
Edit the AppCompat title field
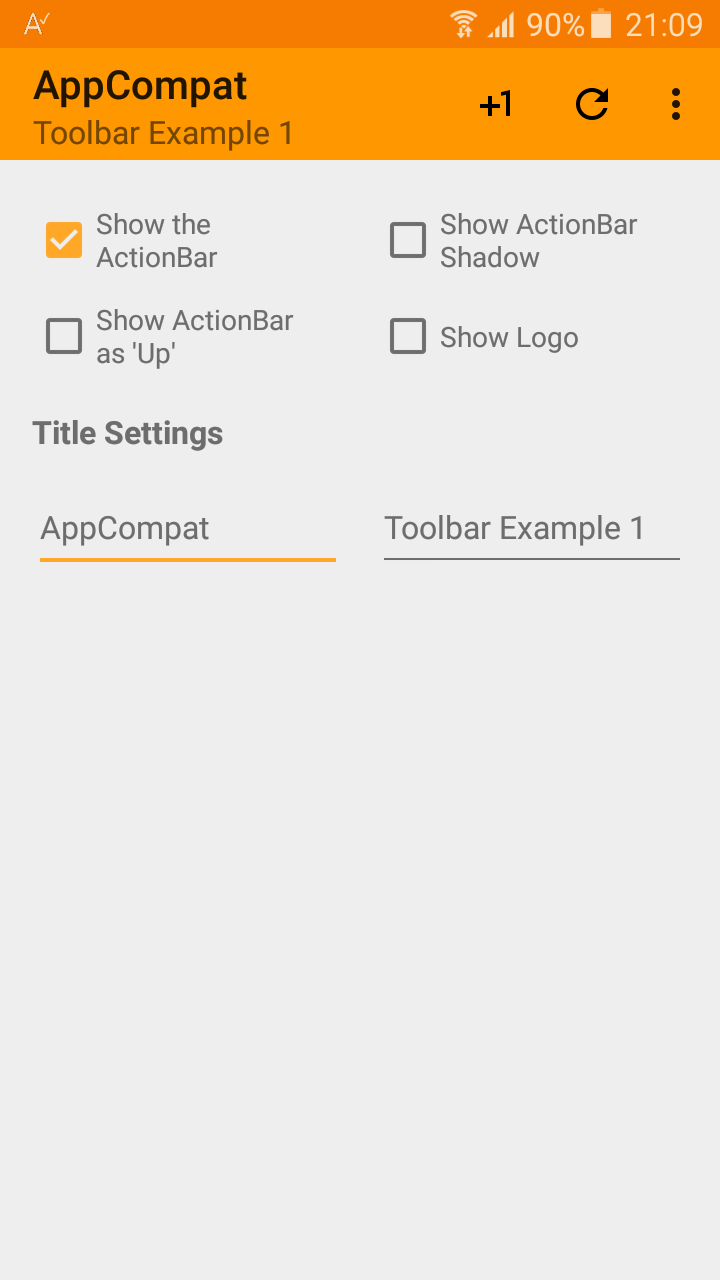click(187, 528)
